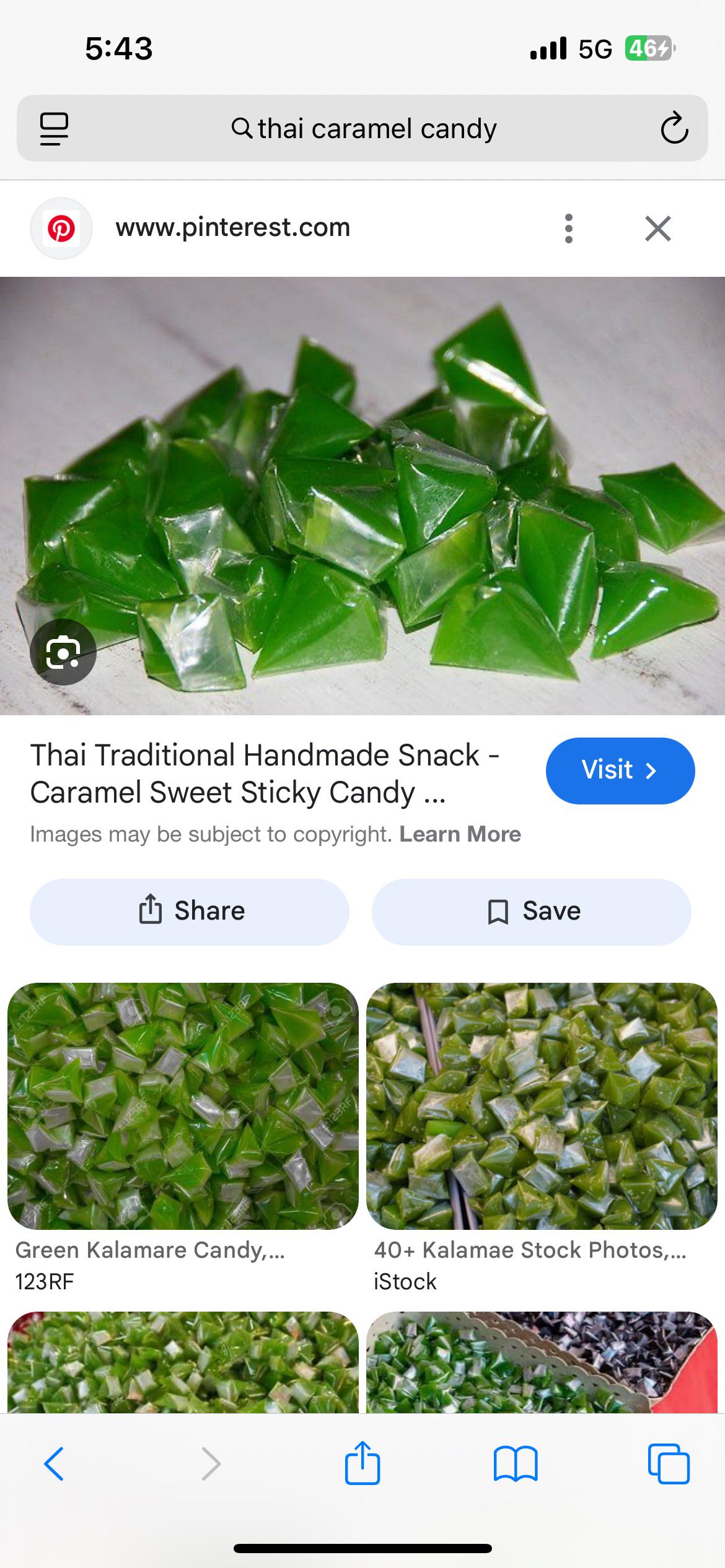Open the Safari share sheet
Viewport: 725px width, 1568px height.
[x=362, y=1464]
